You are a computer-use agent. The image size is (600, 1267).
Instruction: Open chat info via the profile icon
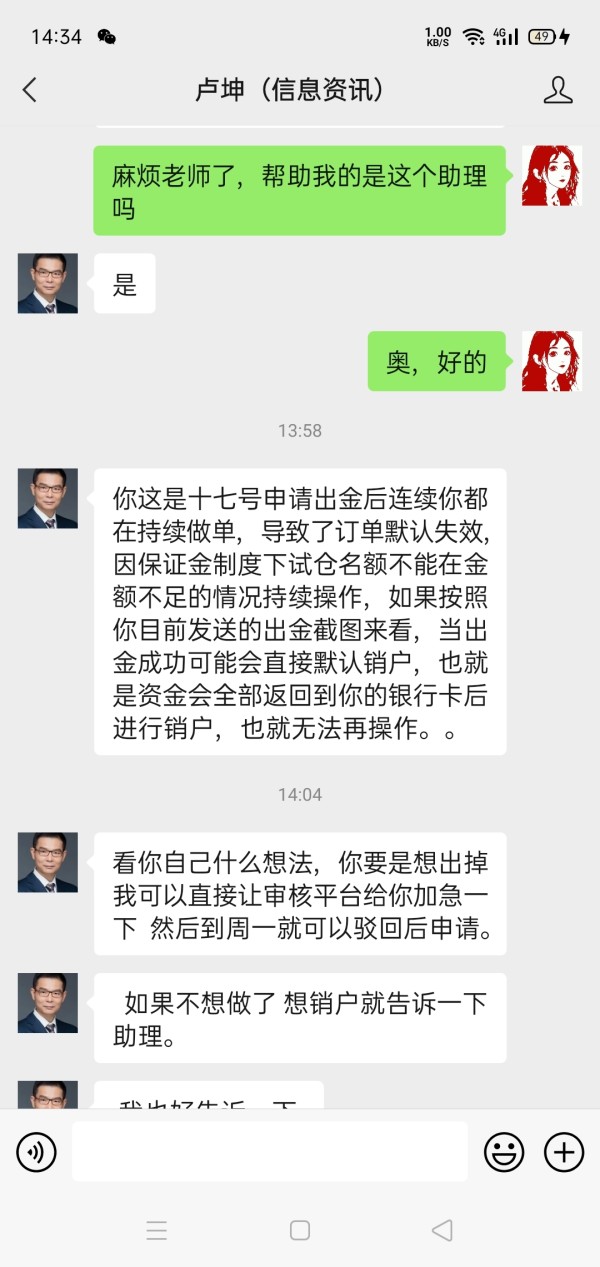click(558, 90)
